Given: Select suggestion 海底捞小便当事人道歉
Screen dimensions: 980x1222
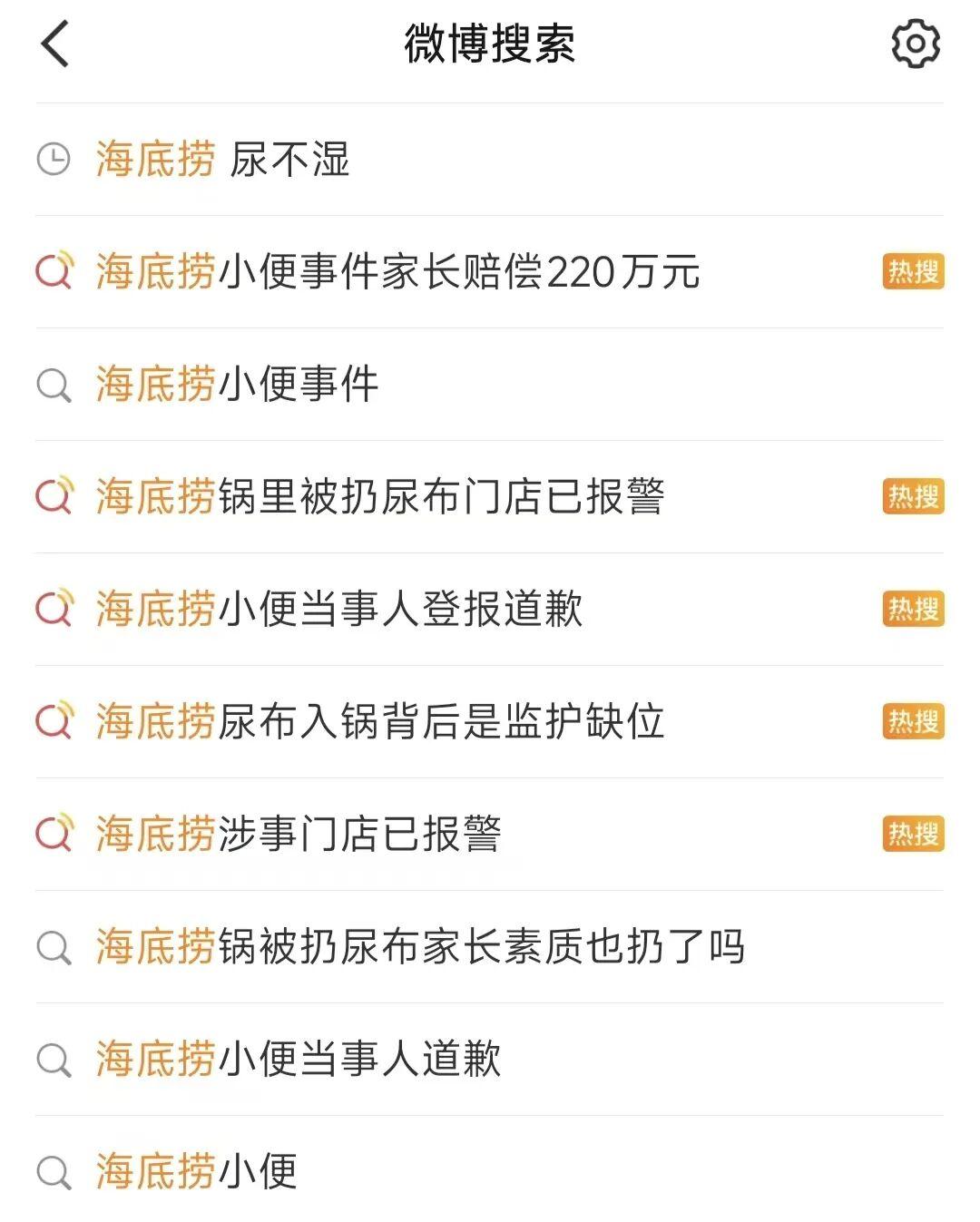Looking at the screenshot, I should point(299,1060).
